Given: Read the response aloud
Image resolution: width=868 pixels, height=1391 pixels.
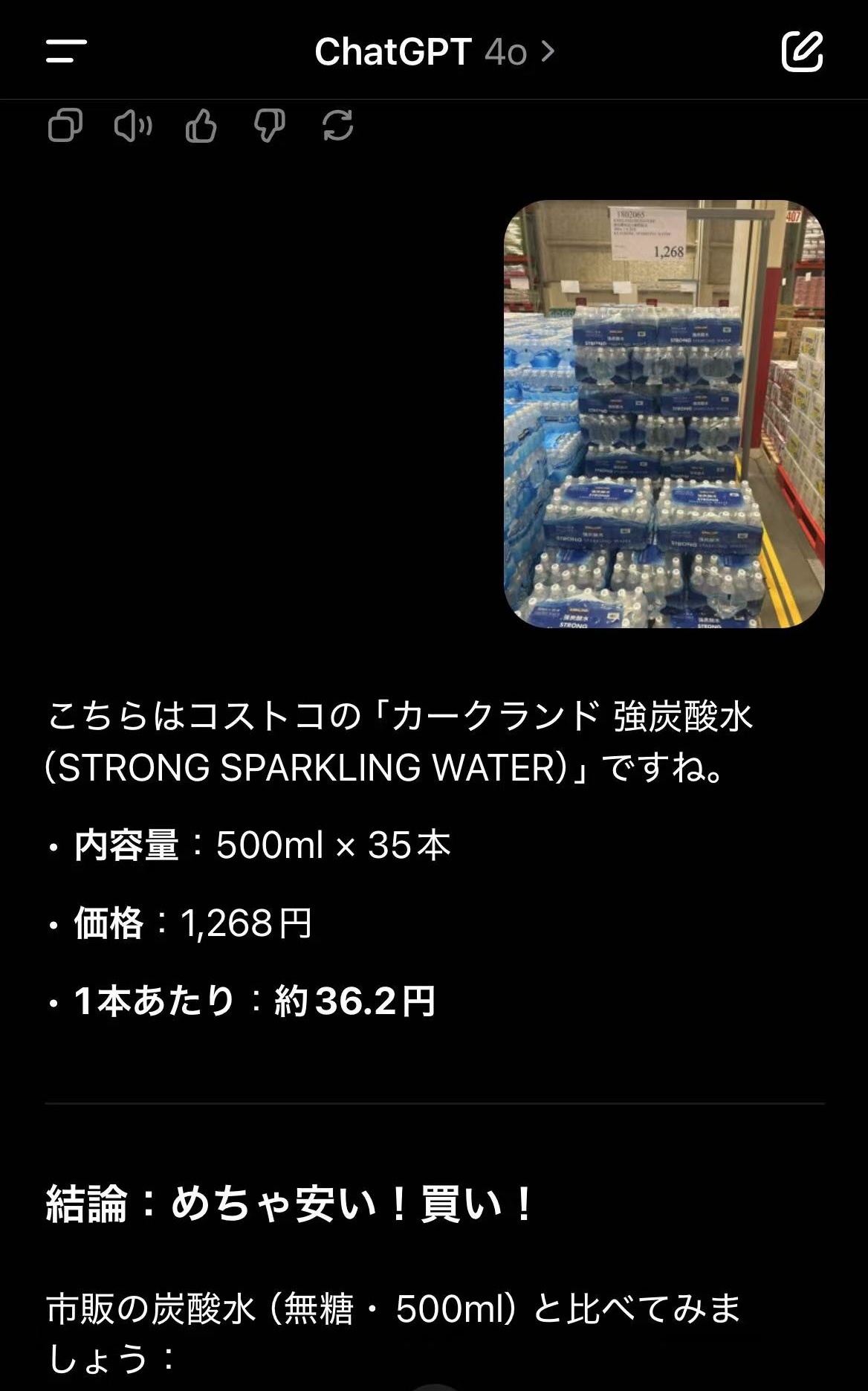Looking at the screenshot, I should tap(133, 126).
